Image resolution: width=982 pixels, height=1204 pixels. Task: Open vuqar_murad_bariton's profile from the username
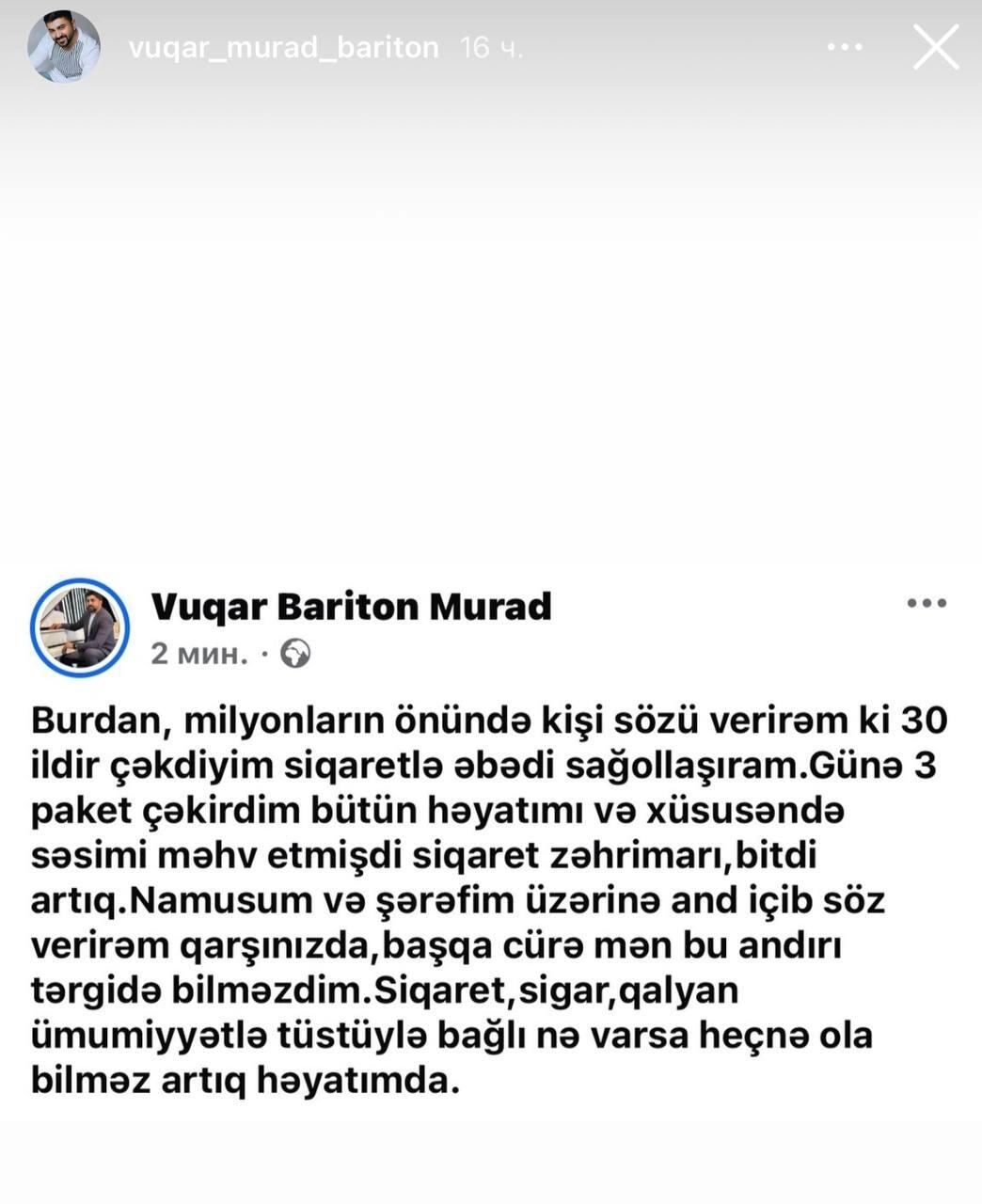click(x=283, y=47)
